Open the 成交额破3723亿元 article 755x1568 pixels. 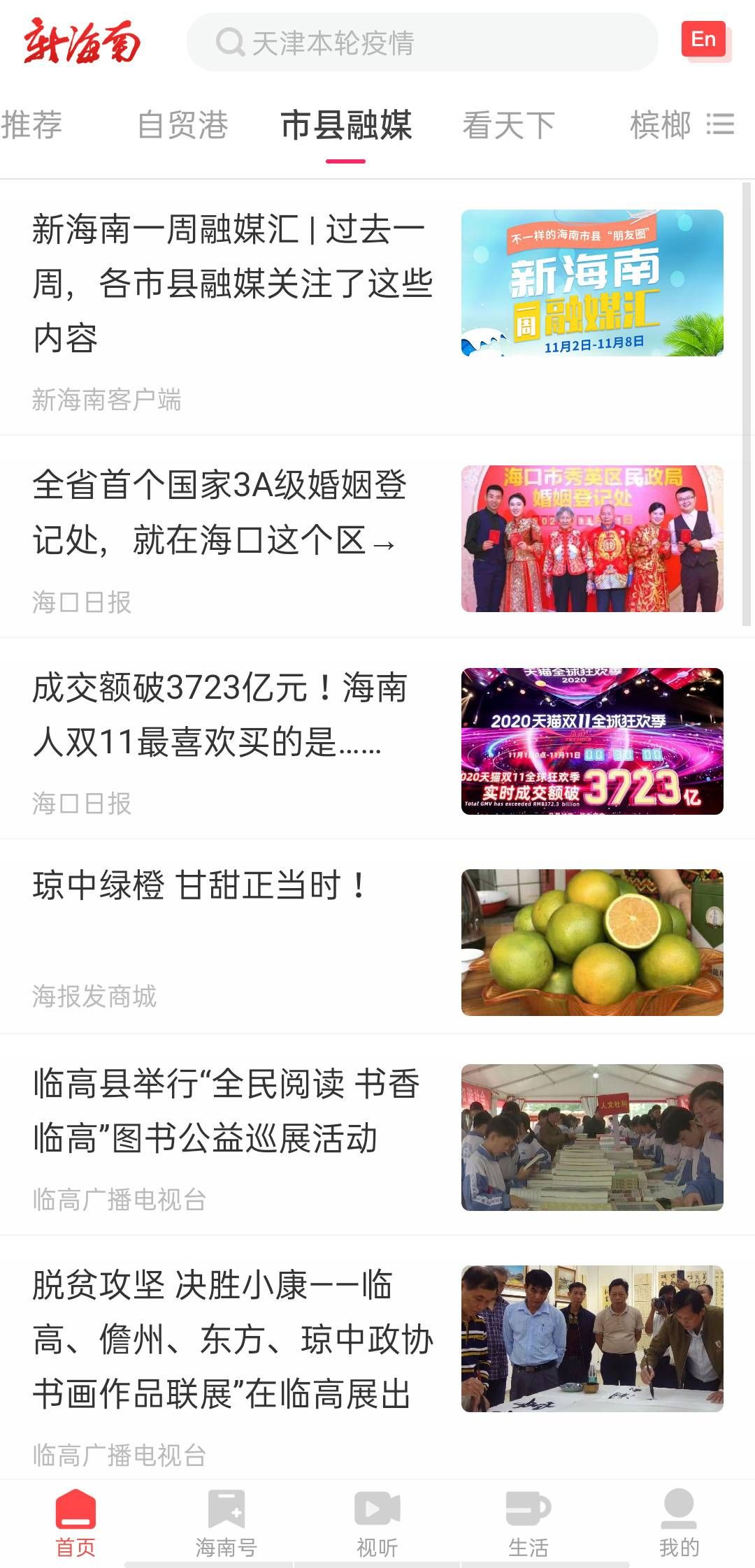(220, 714)
